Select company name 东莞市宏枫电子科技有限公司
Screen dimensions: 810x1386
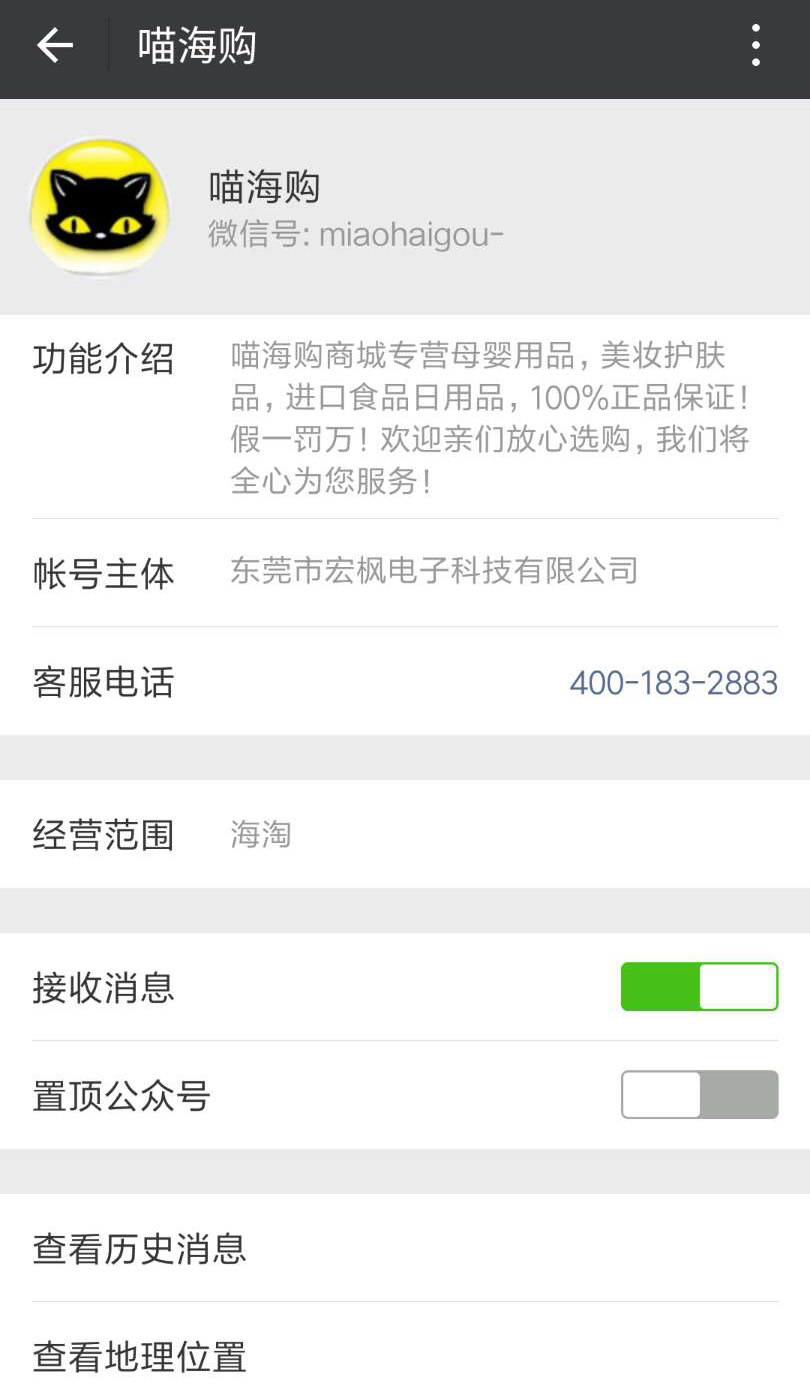click(x=435, y=571)
